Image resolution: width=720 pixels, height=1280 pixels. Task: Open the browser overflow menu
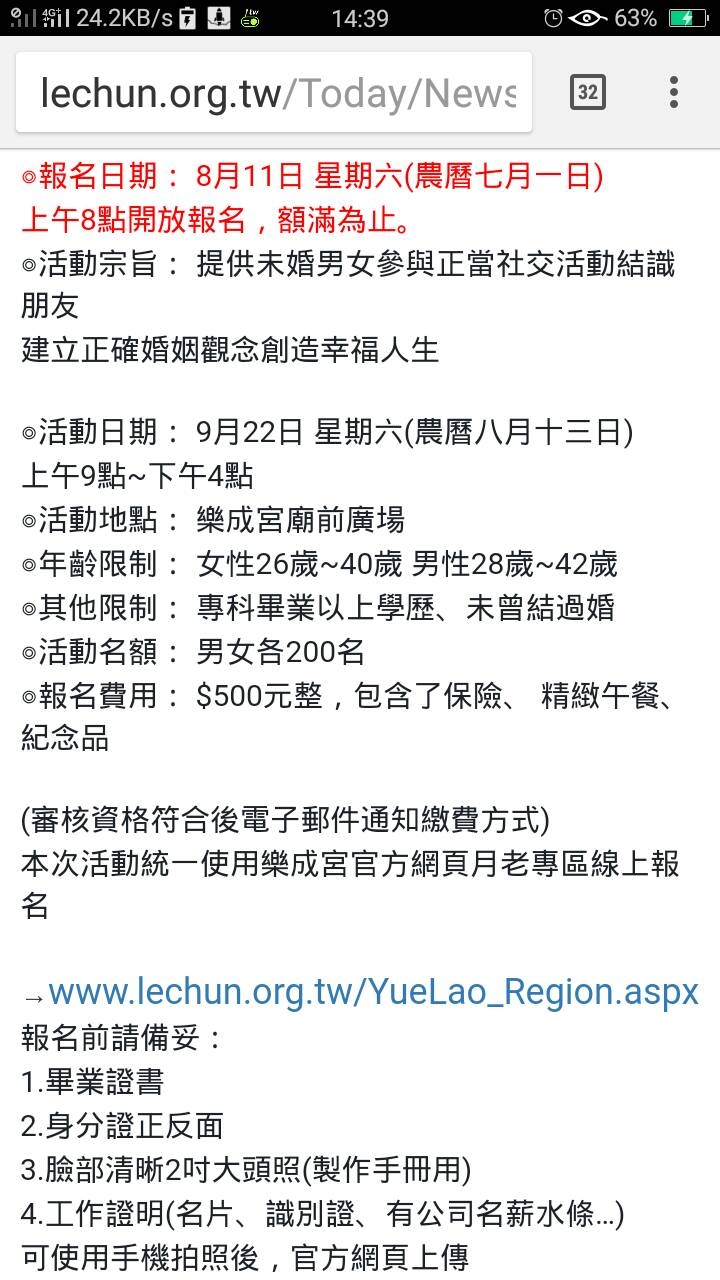pos(674,93)
